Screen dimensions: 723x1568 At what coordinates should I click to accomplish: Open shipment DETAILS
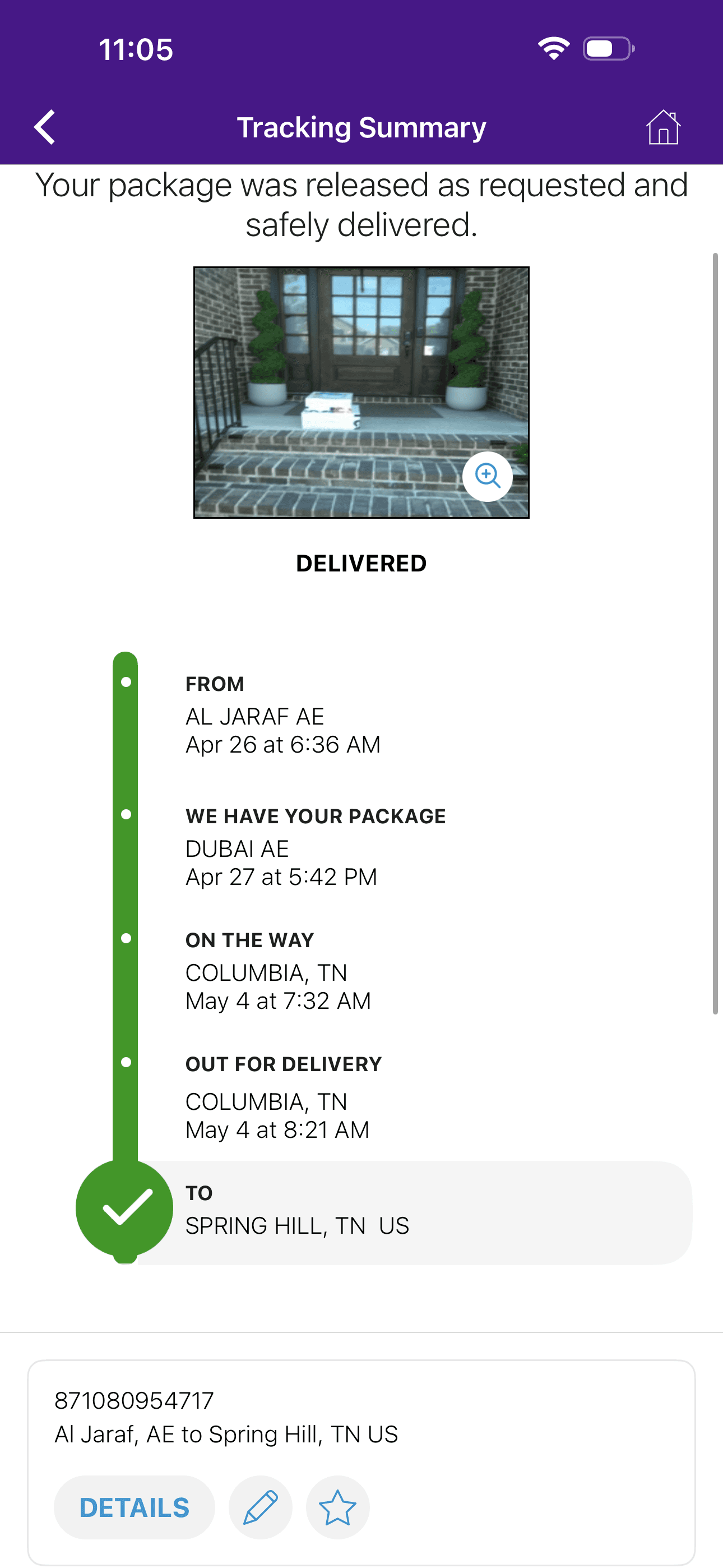(135, 1507)
